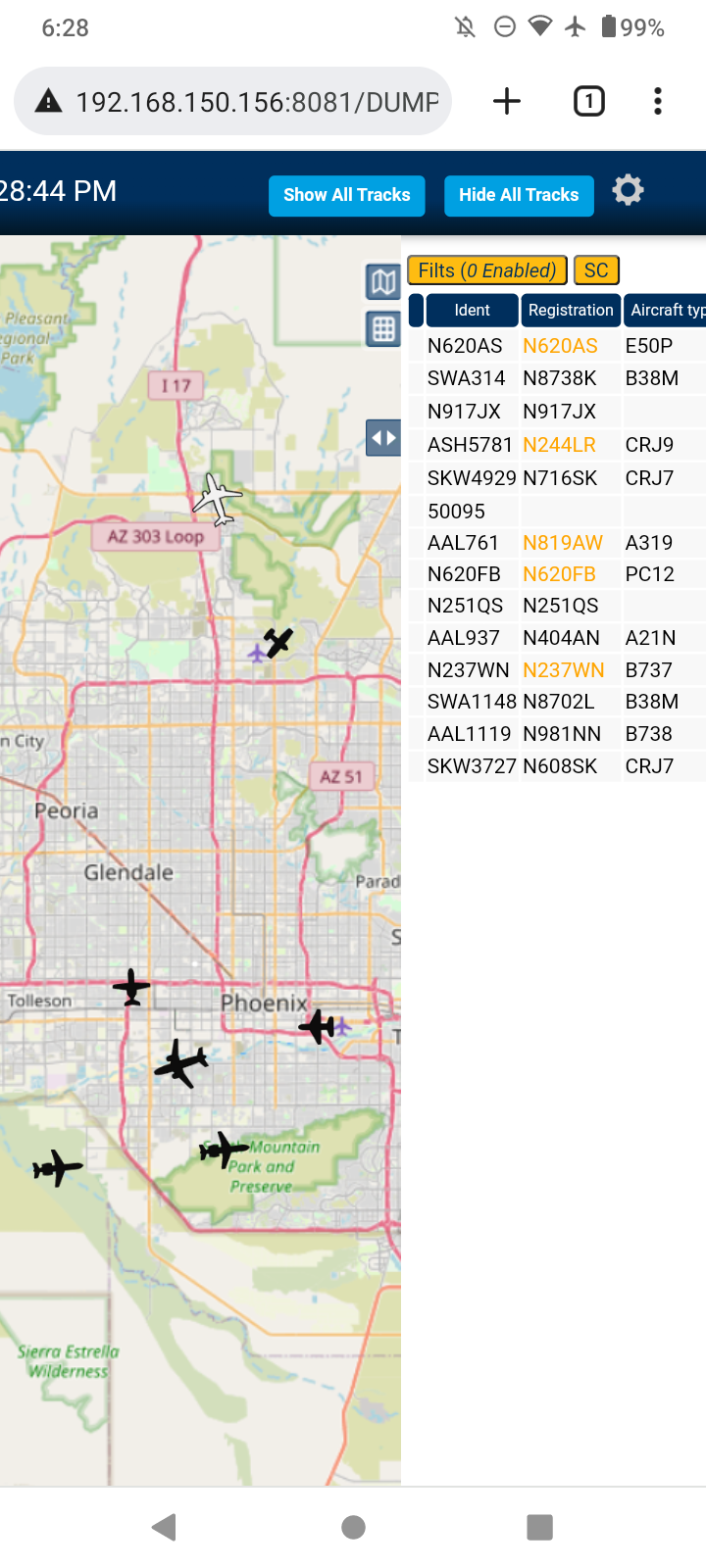
Task: Tap the sidebar expand arrows toggle
Action: click(x=383, y=438)
